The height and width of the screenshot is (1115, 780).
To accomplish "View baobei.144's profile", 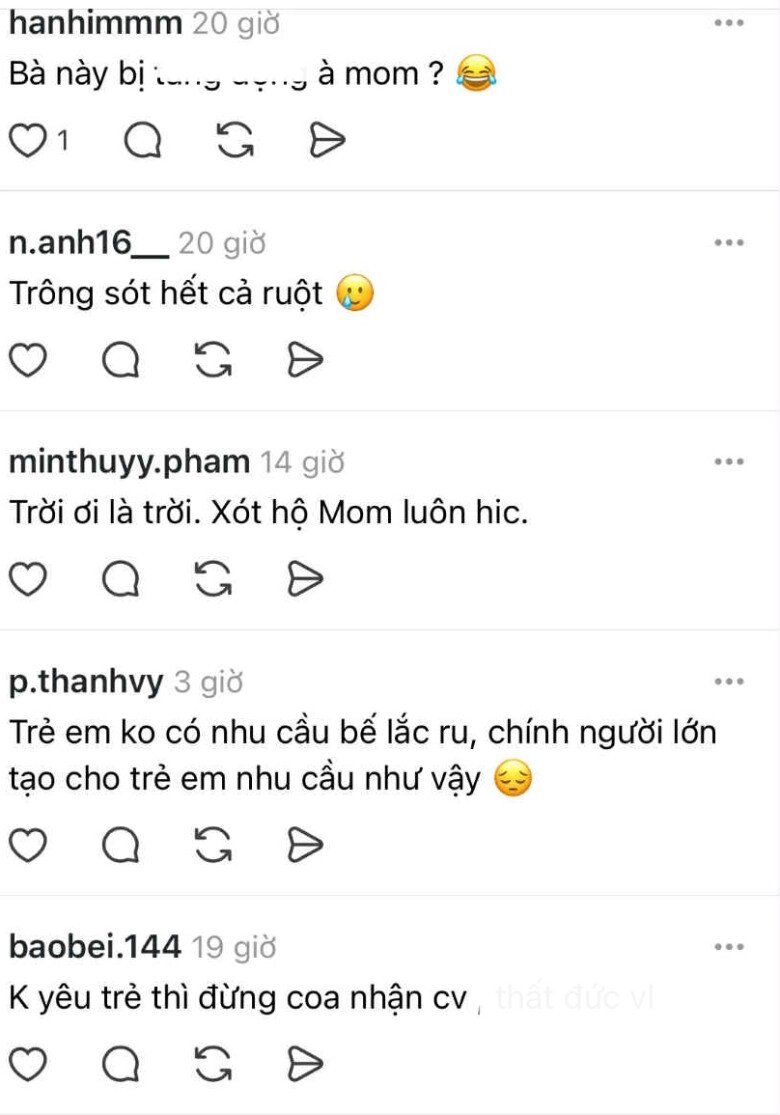I will [95, 946].
